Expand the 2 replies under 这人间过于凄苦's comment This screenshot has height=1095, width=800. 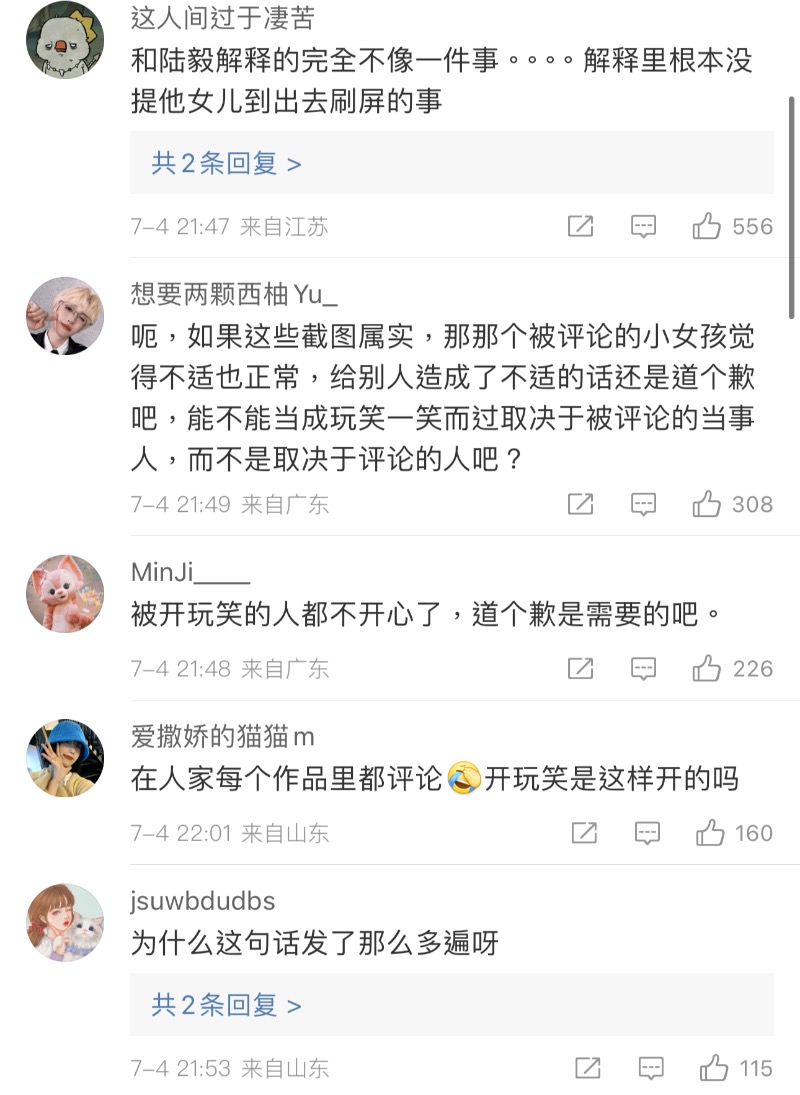point(226,164)
